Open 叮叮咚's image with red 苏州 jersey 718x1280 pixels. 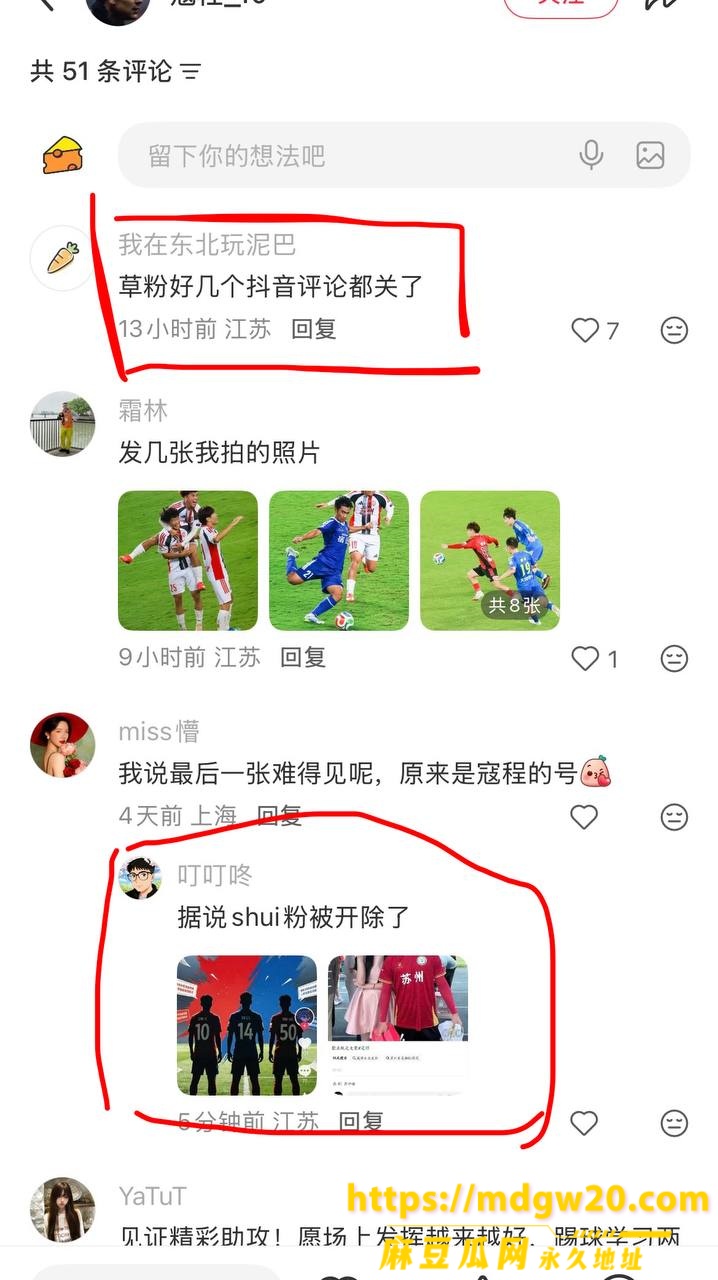[x=398, y=1025]
